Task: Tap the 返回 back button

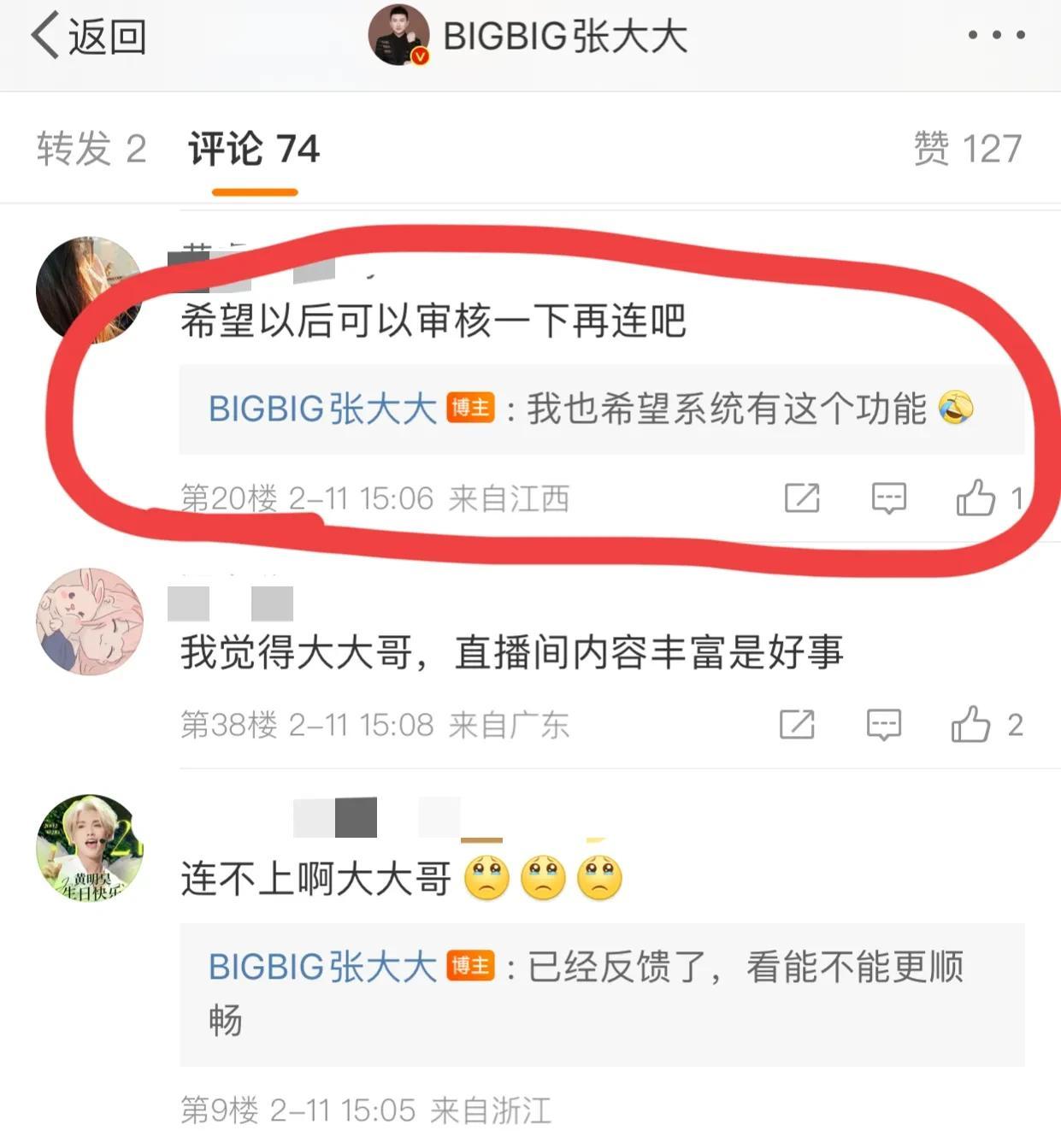Action: pyautogui.click(x=88, y=37)
